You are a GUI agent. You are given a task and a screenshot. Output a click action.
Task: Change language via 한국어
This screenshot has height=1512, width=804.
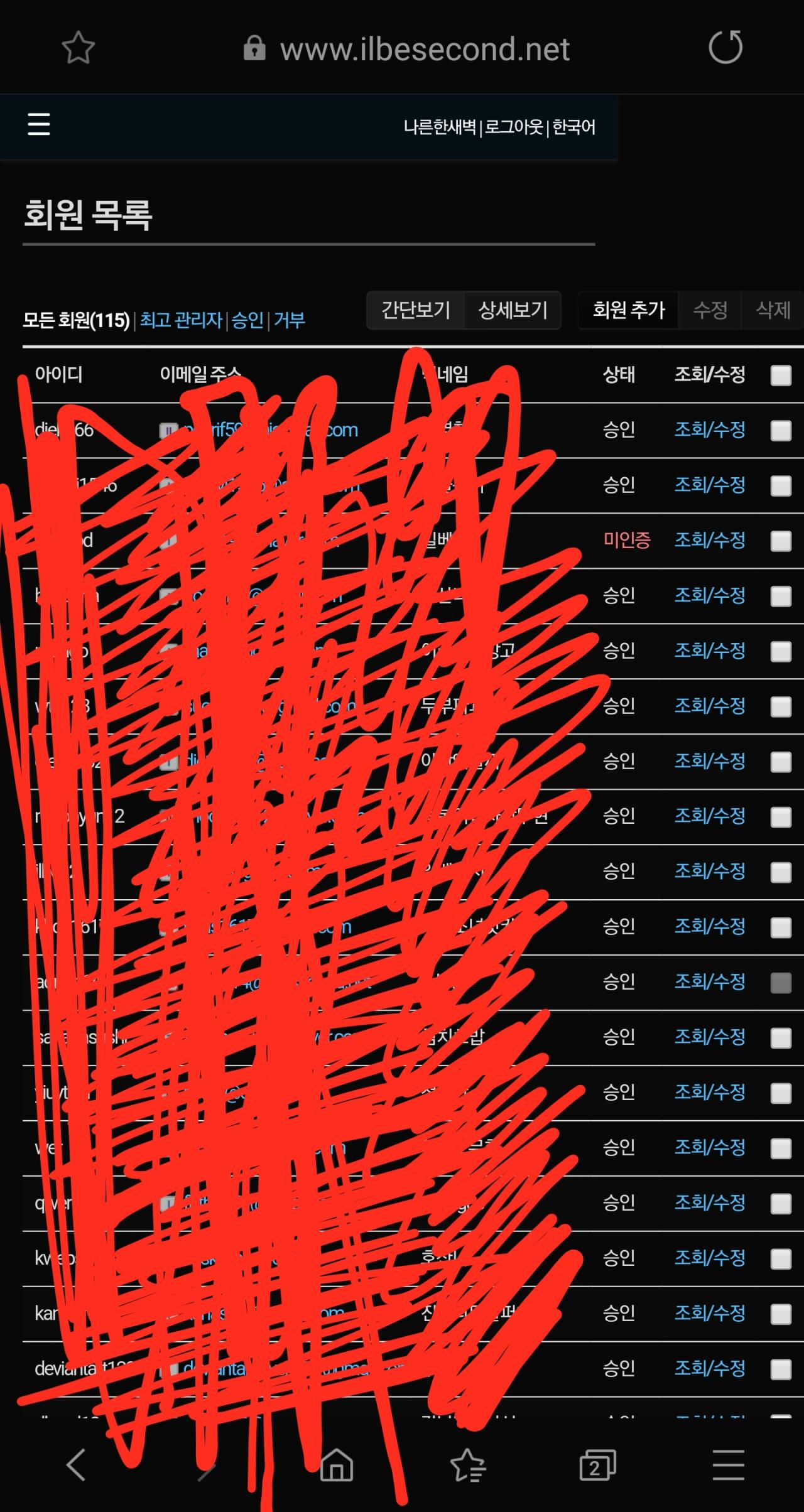click(x=574, y=127)
